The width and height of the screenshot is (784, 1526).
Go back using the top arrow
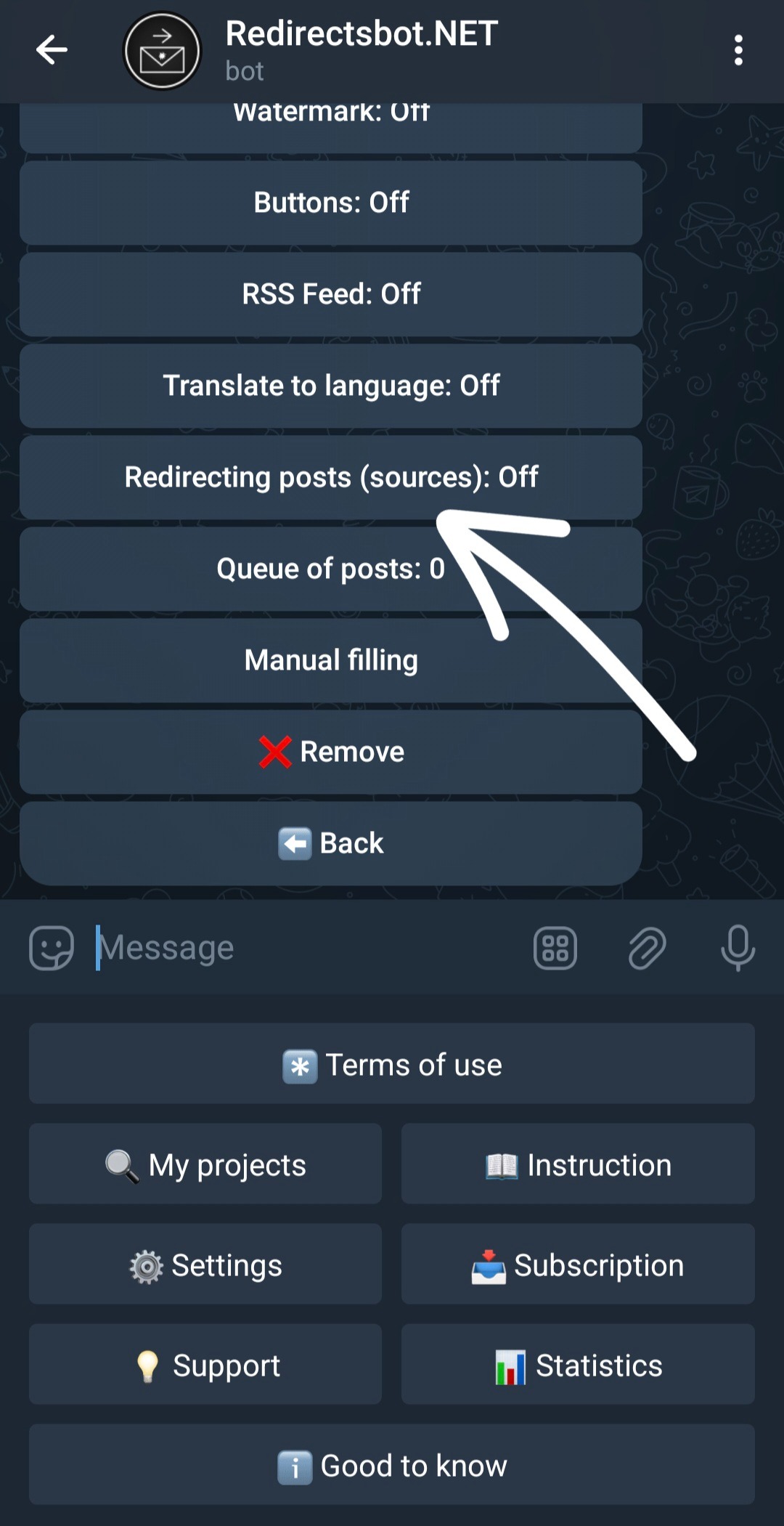[x=52, y=50]
